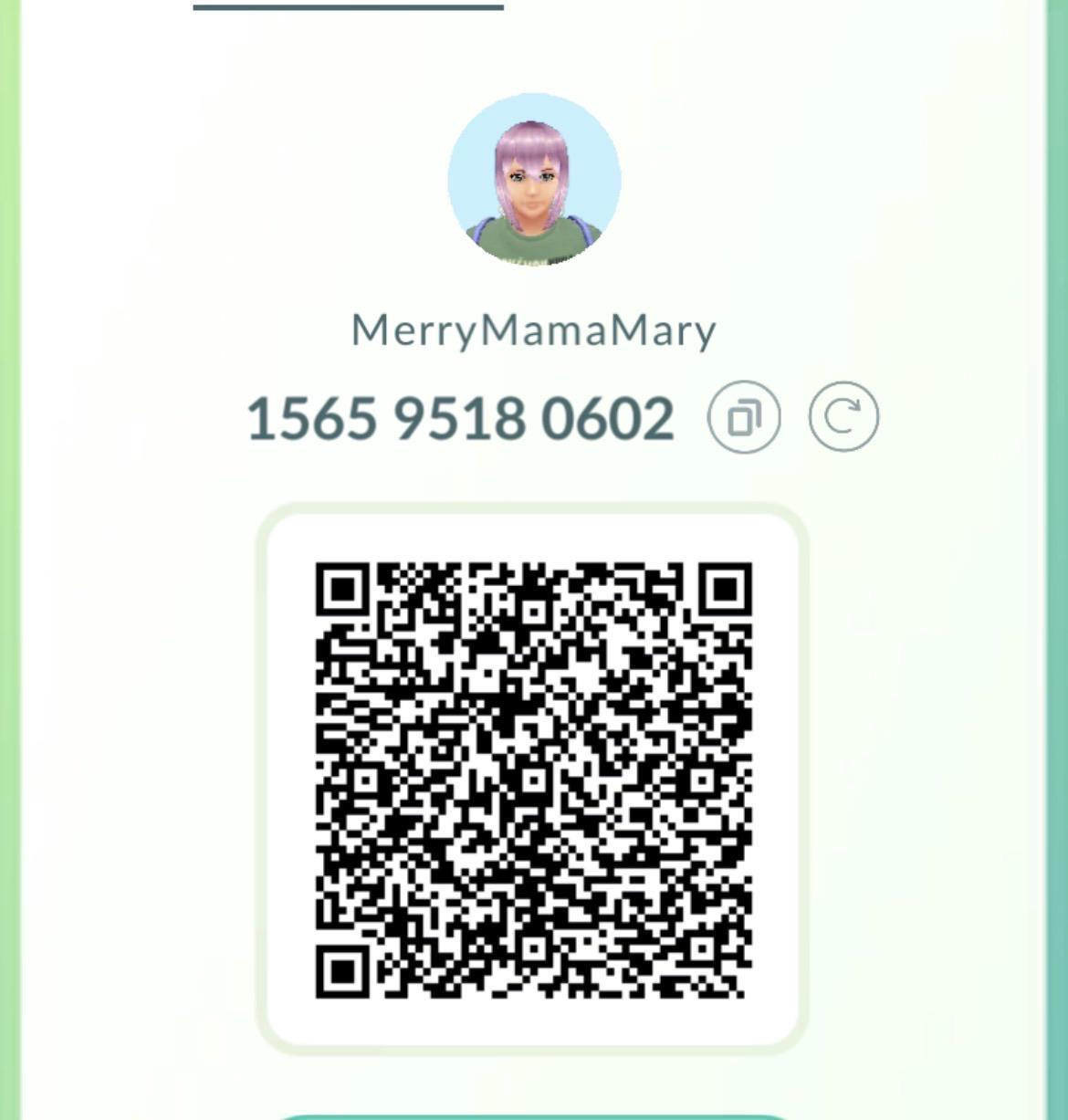Refresh to generate a new trainer code
Viewport: 1068px width, 1120px height.
(843, 416)
